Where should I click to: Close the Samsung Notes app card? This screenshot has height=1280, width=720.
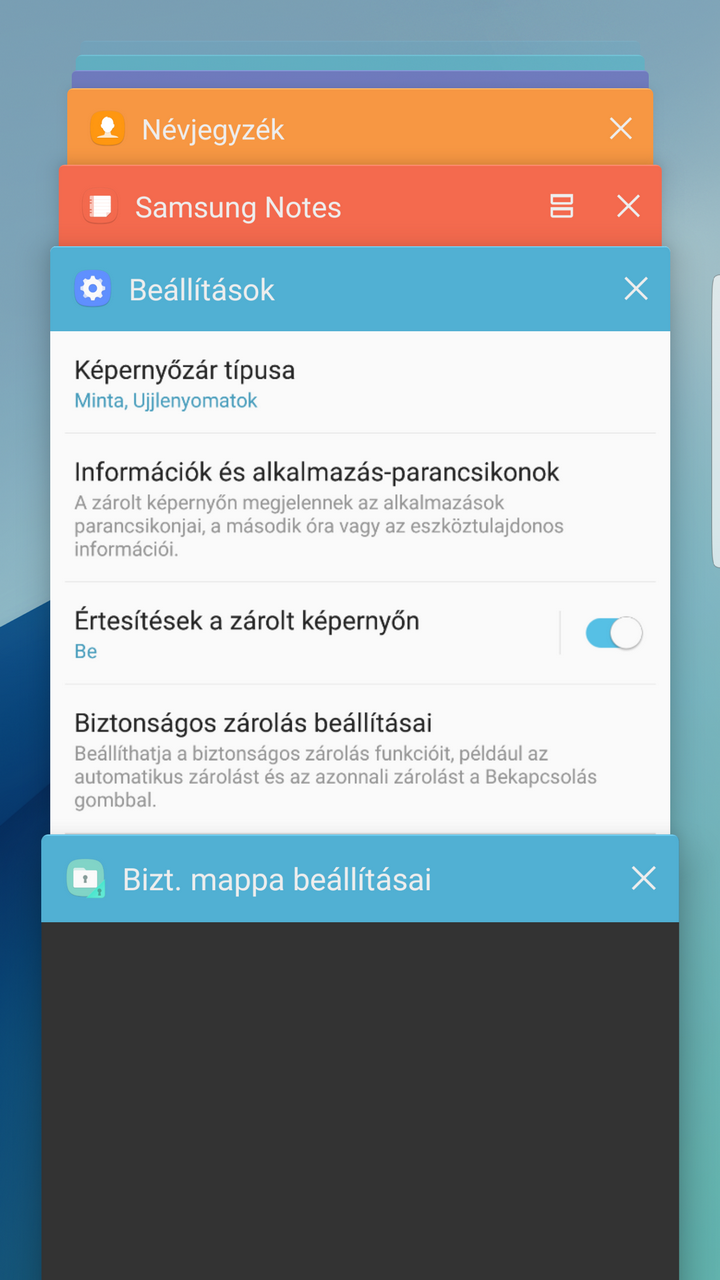(x=628, y=206)
